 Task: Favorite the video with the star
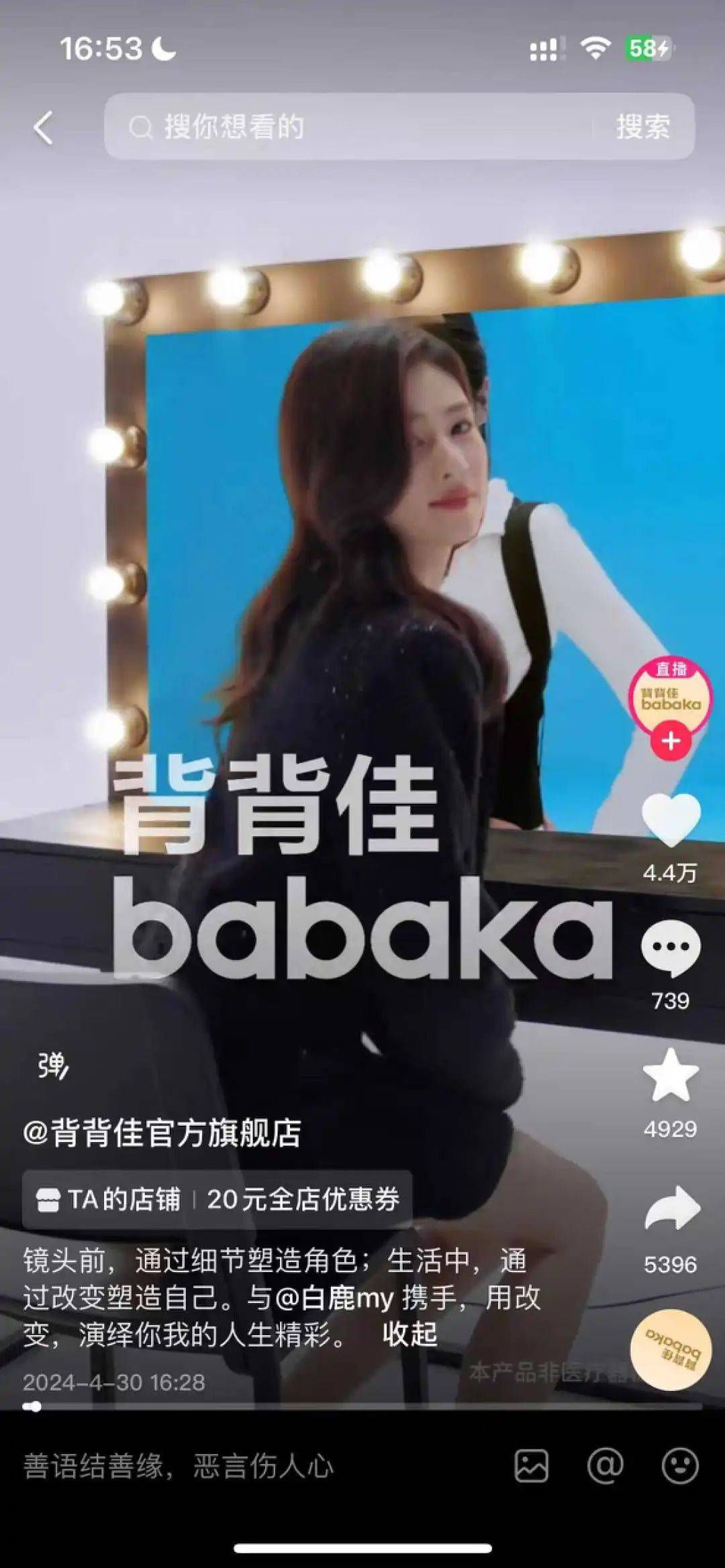click(x=671, y=1076)
